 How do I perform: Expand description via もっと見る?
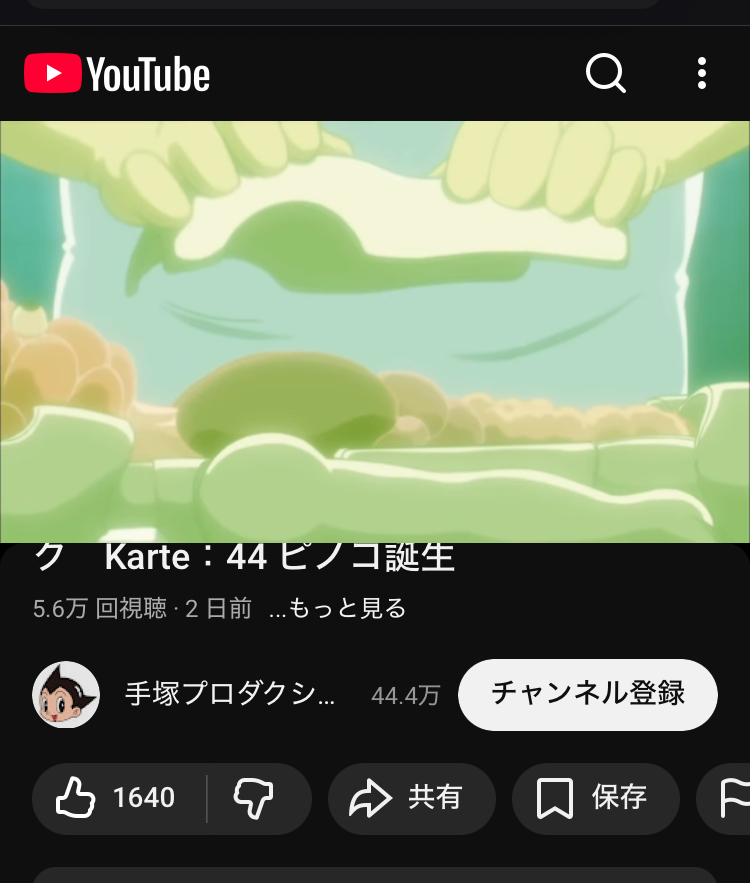pyautogui.click(x=338, y=608)
